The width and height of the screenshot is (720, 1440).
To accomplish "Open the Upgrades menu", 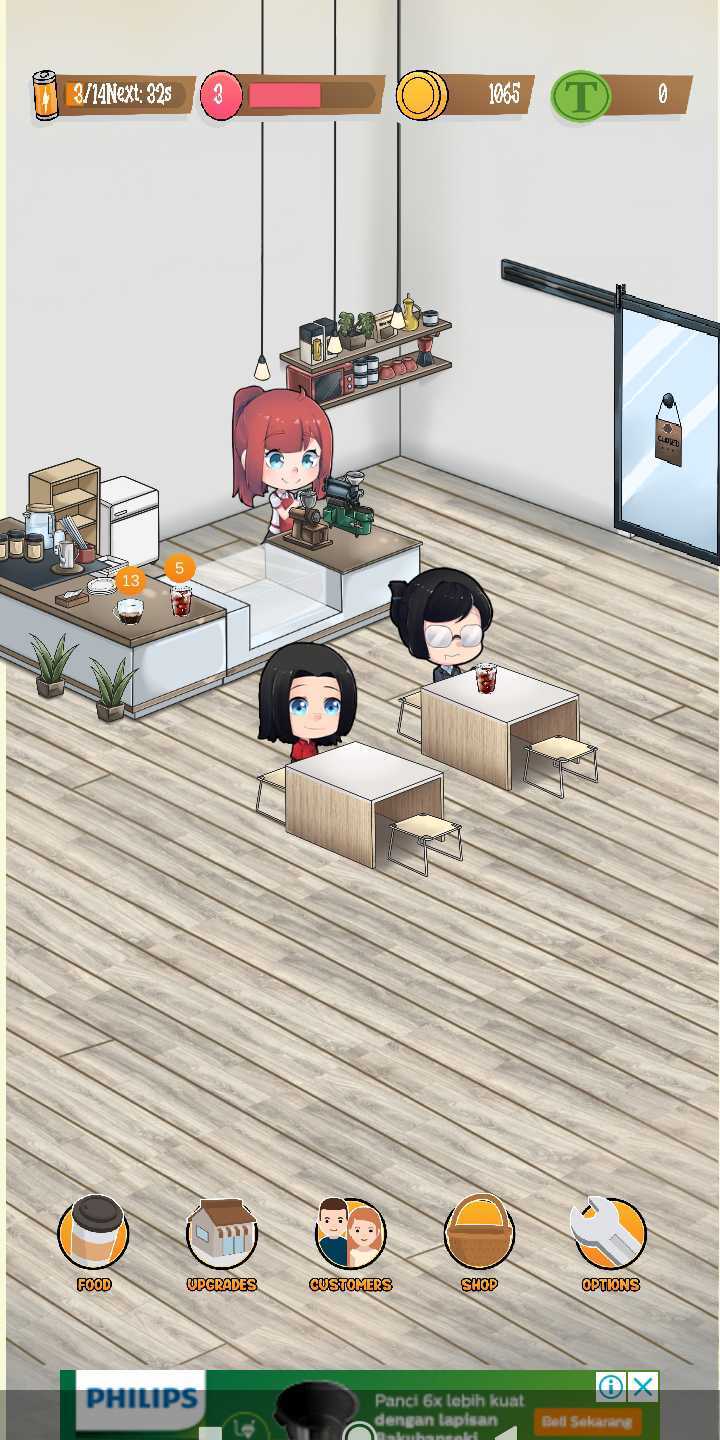I will (x=222, y=1234).
